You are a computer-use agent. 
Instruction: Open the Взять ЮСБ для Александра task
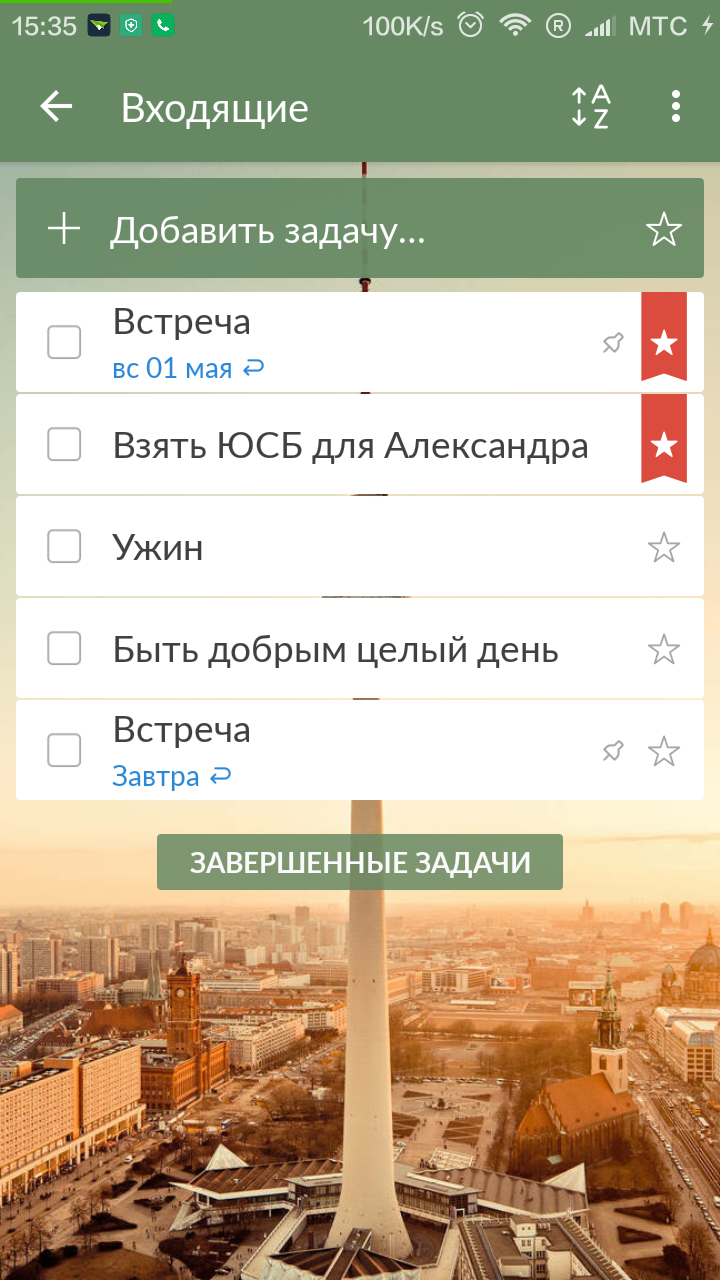tap(350, 445)
